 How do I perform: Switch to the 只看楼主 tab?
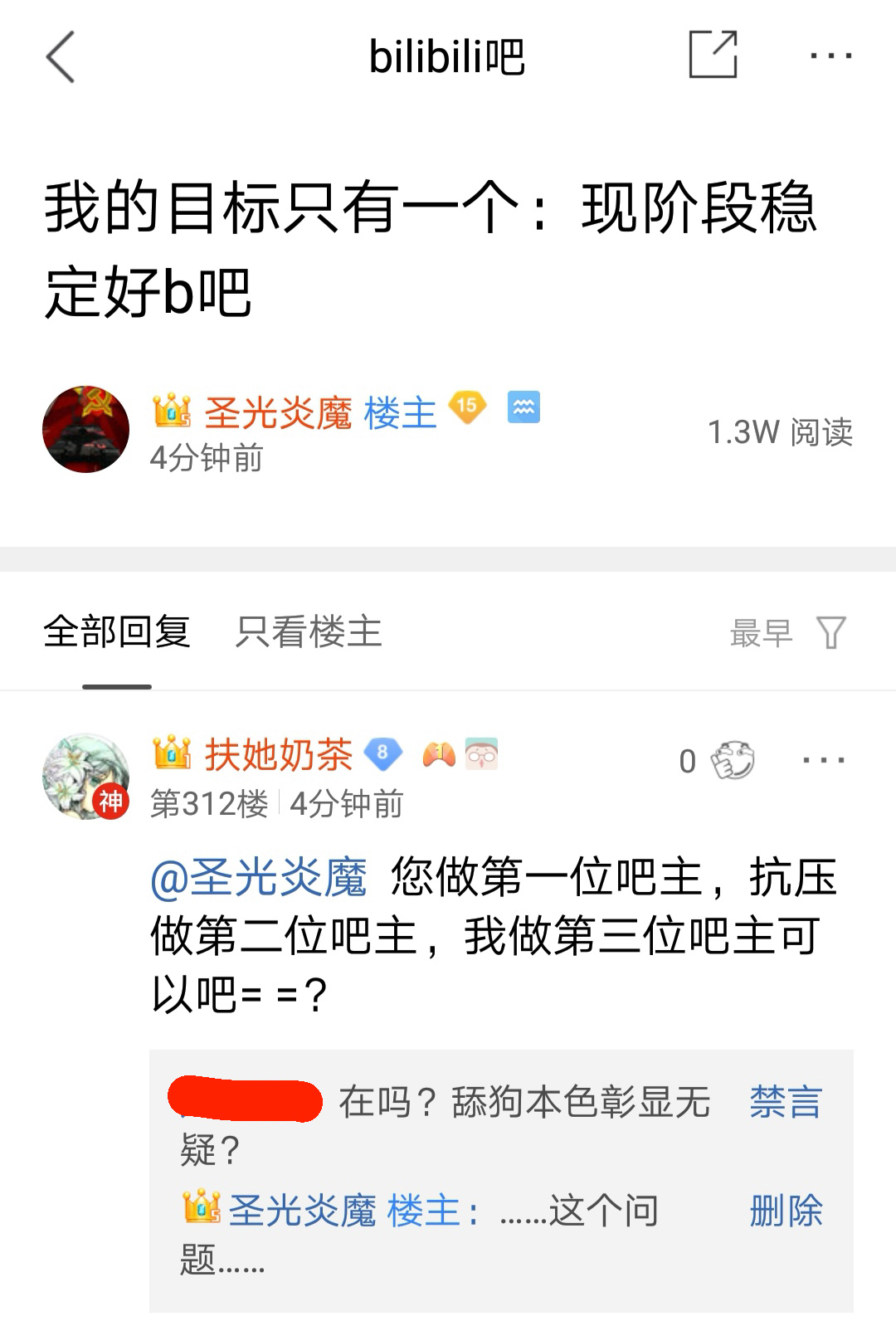(308, 632)
